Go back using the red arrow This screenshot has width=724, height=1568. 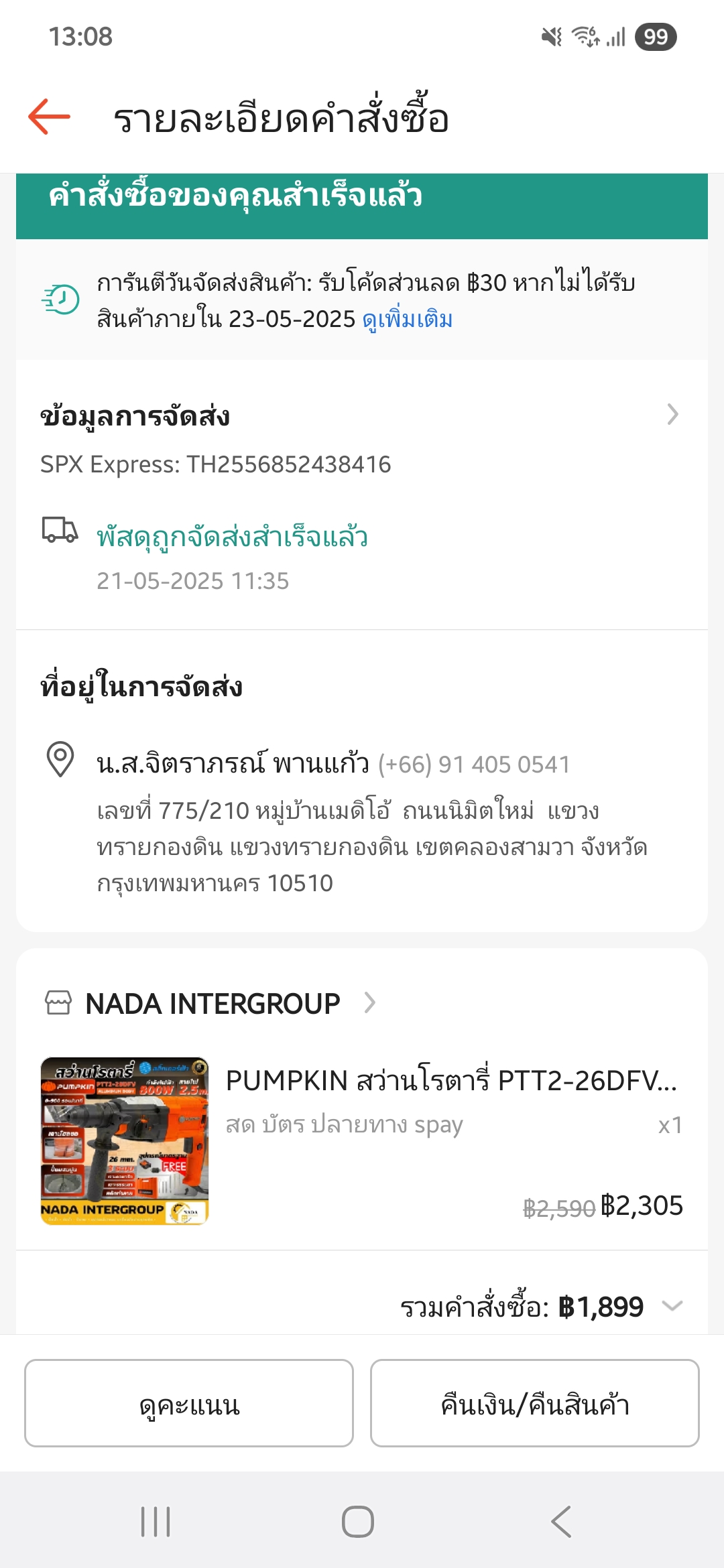[x=49, y=117]
